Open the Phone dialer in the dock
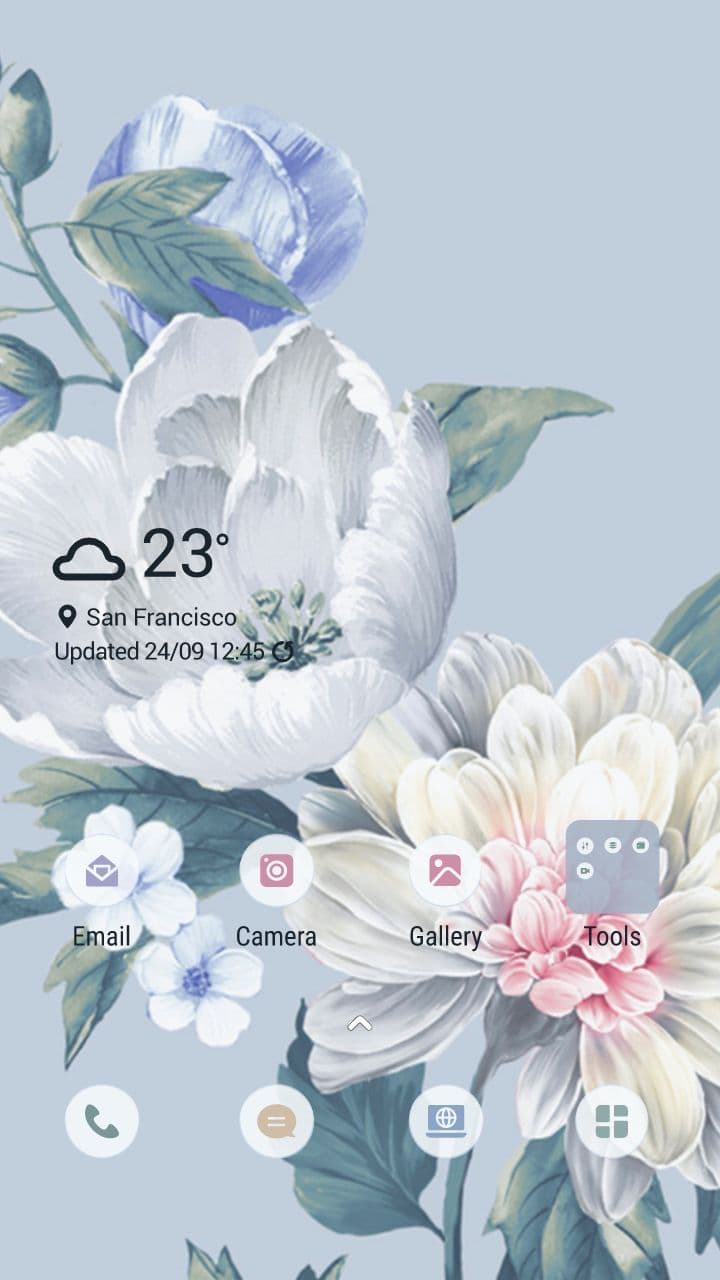Screen dimensions: 720x1280 [102, 1122]
